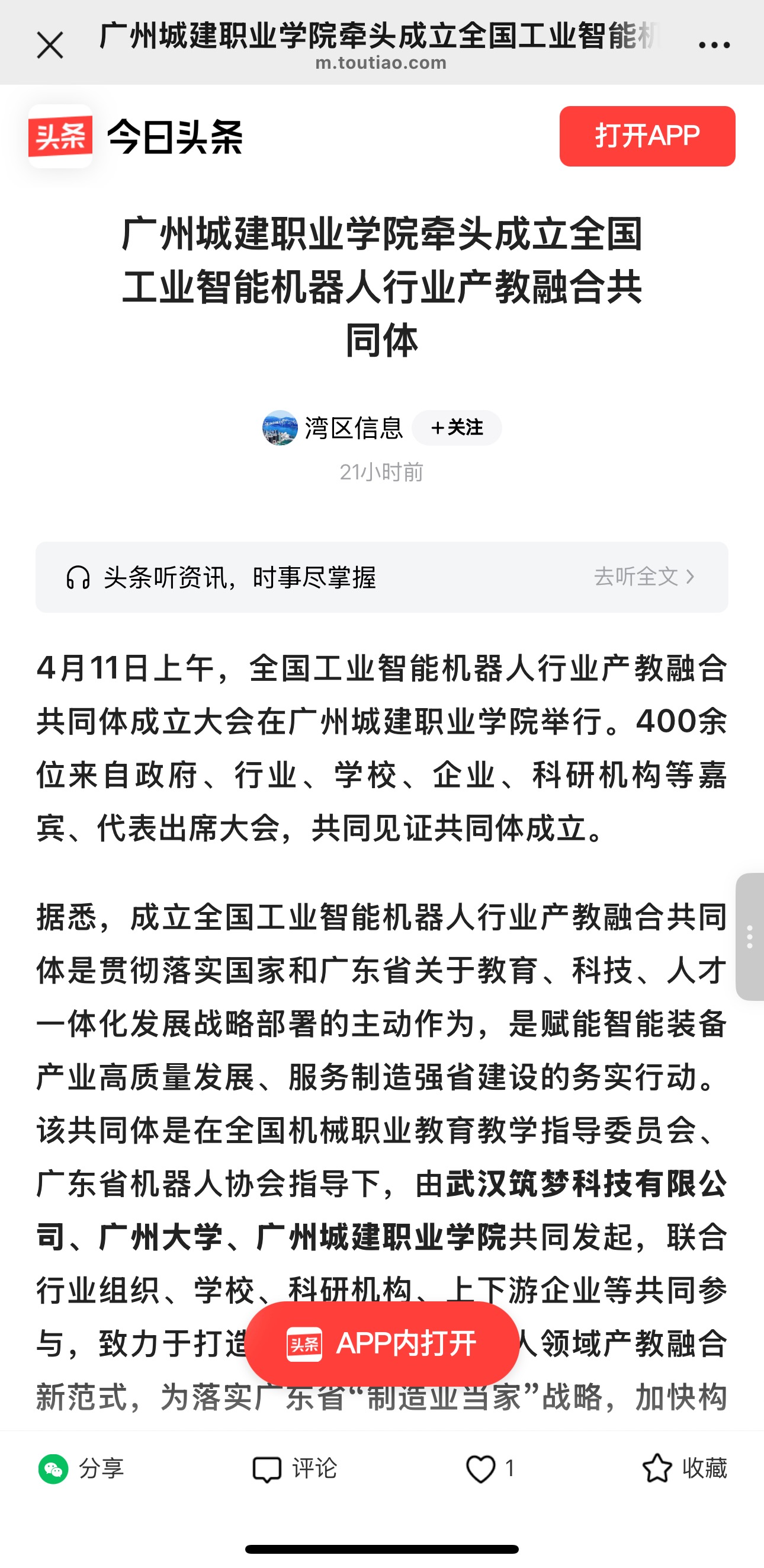Open the 今日头条 logo header
Viewport: 764px width, 1568px height.
pyautogui.click(x=136, y=136)
